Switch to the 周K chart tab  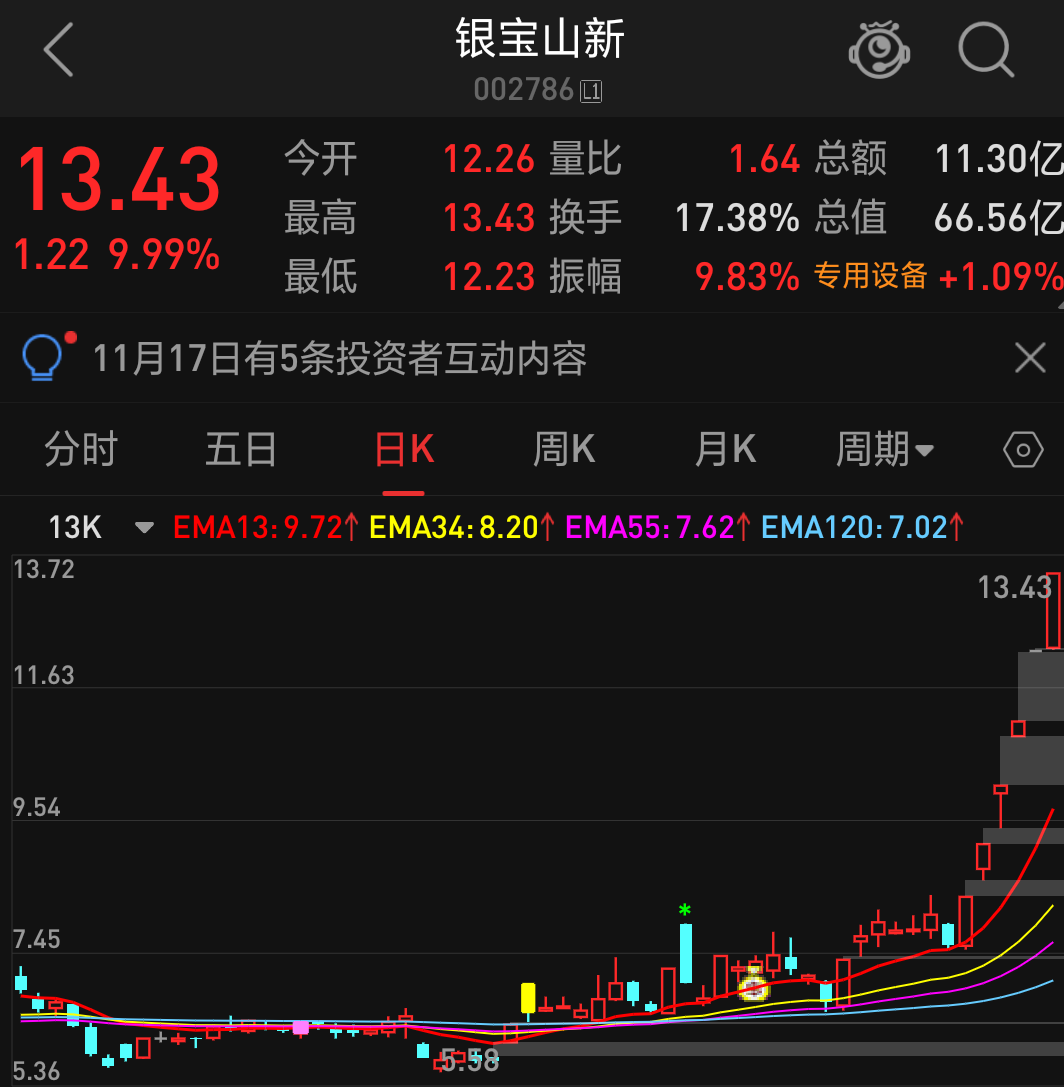pos(564,450)
